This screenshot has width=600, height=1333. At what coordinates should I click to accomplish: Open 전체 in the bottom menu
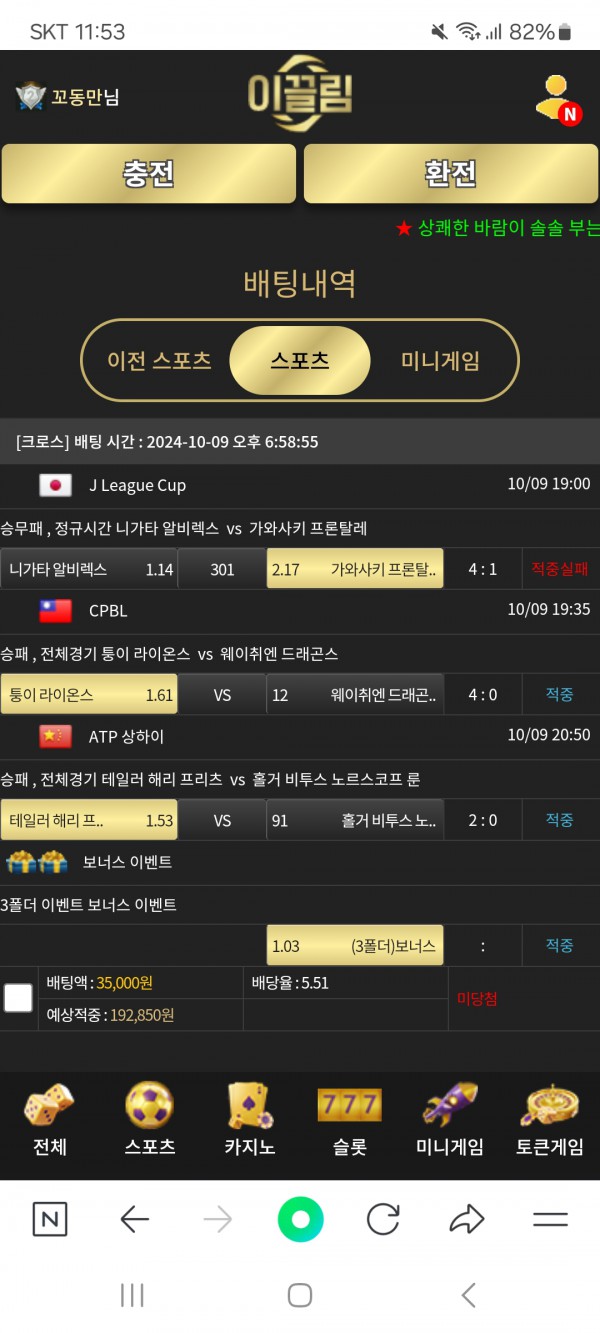pyautogui.click(x=49, y=1120)
